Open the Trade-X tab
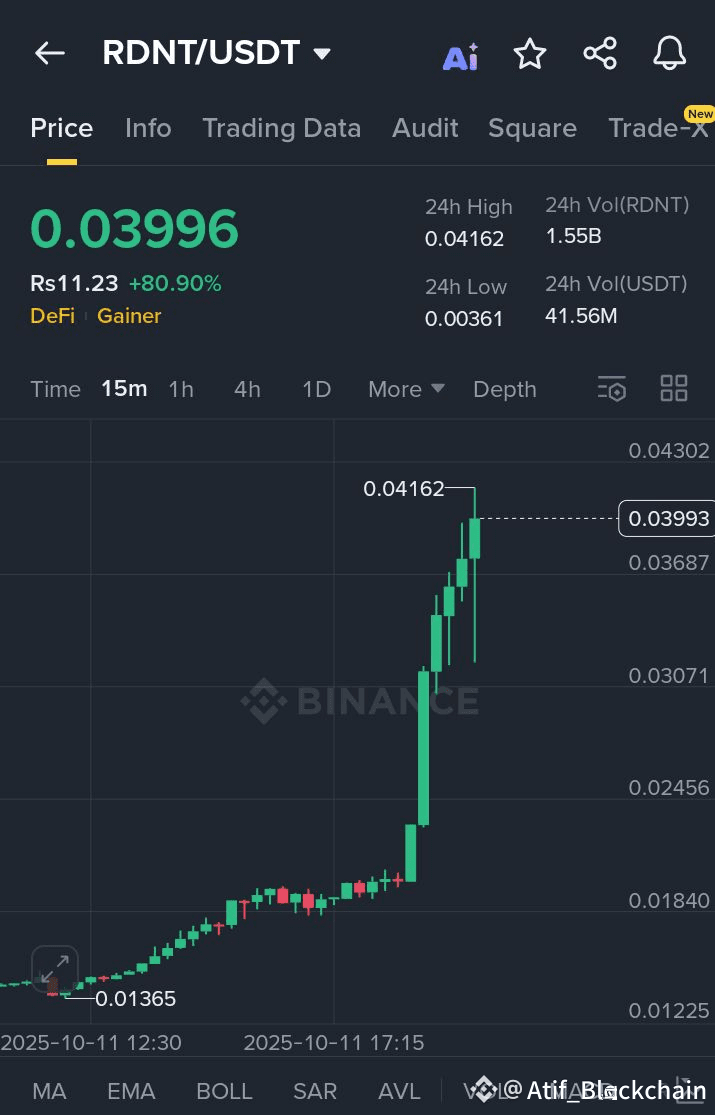Screen dimensions: 715x1115 [658, 128]
